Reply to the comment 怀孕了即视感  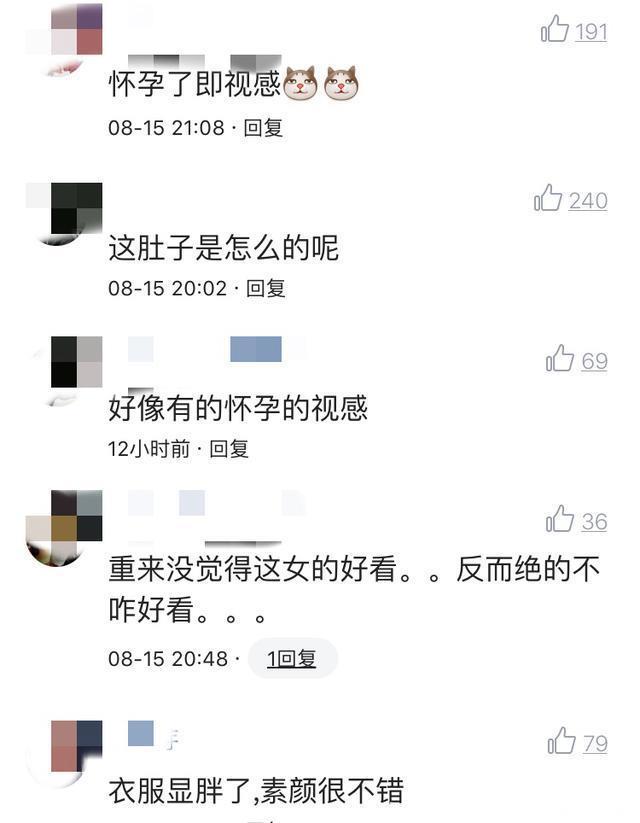pos(264,128)
